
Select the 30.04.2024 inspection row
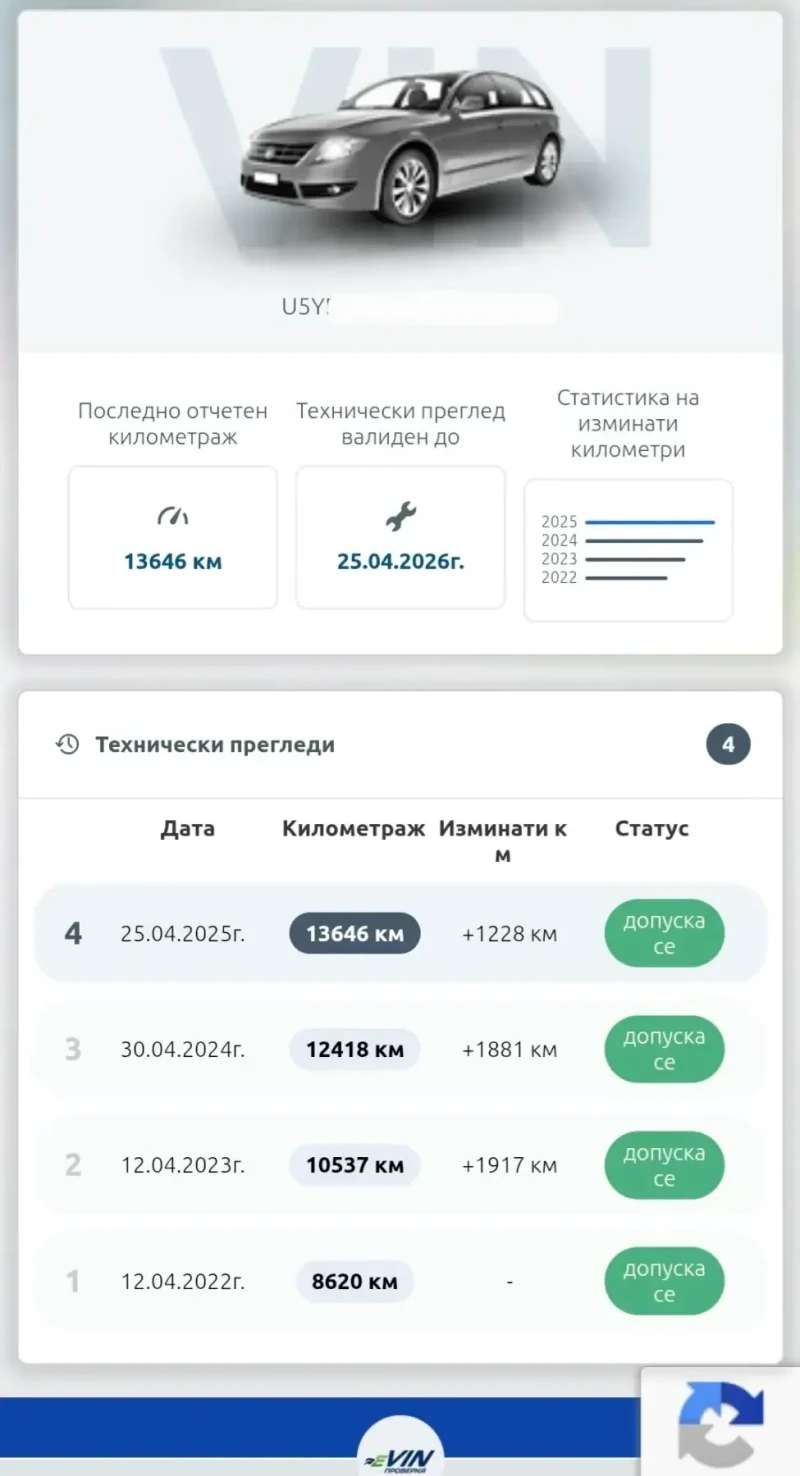tap(400, 1049)
